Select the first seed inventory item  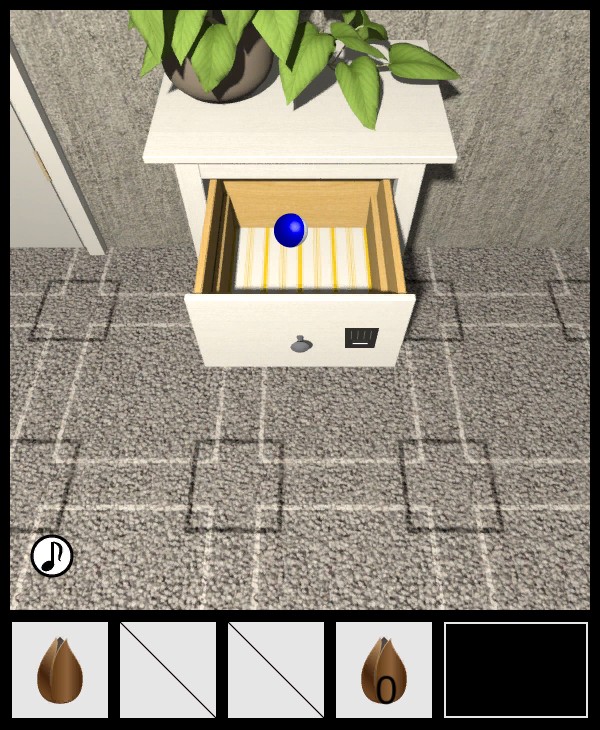click(x=60, y=670)
